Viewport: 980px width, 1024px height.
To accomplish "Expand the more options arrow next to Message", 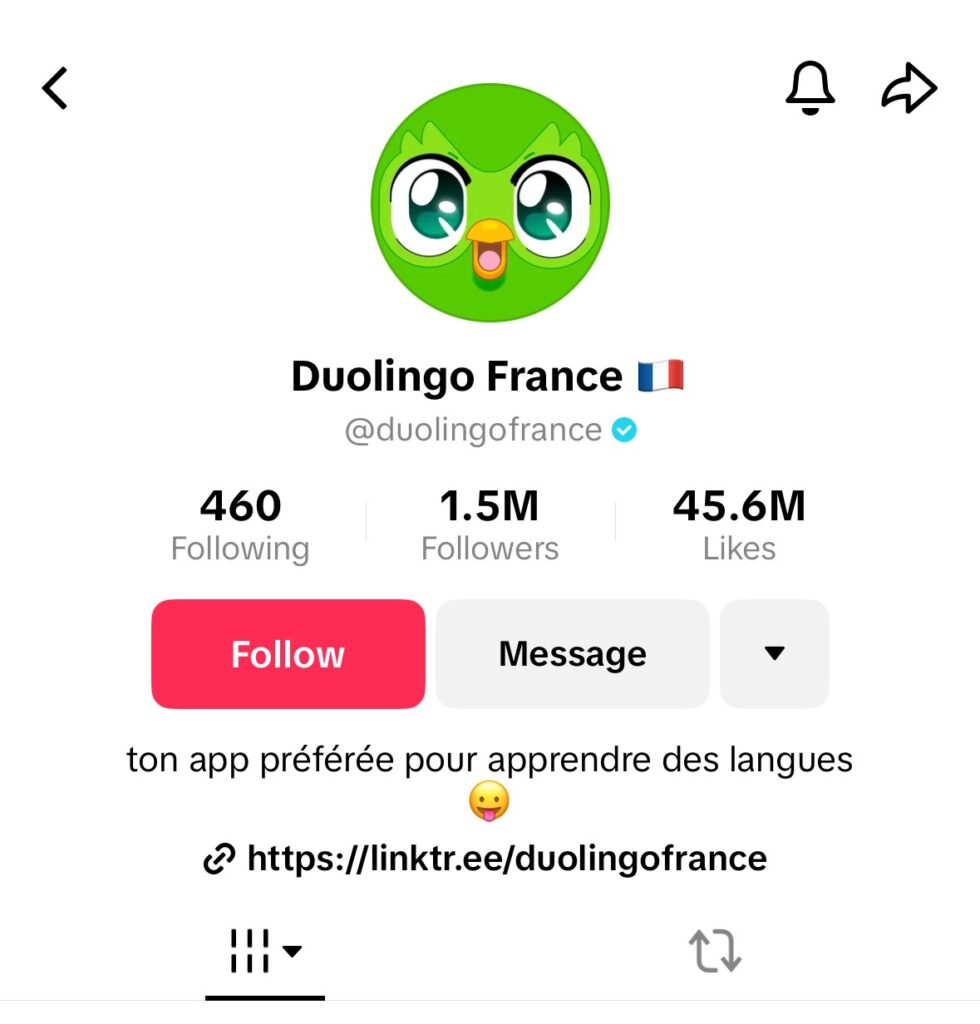I will 775,653.
